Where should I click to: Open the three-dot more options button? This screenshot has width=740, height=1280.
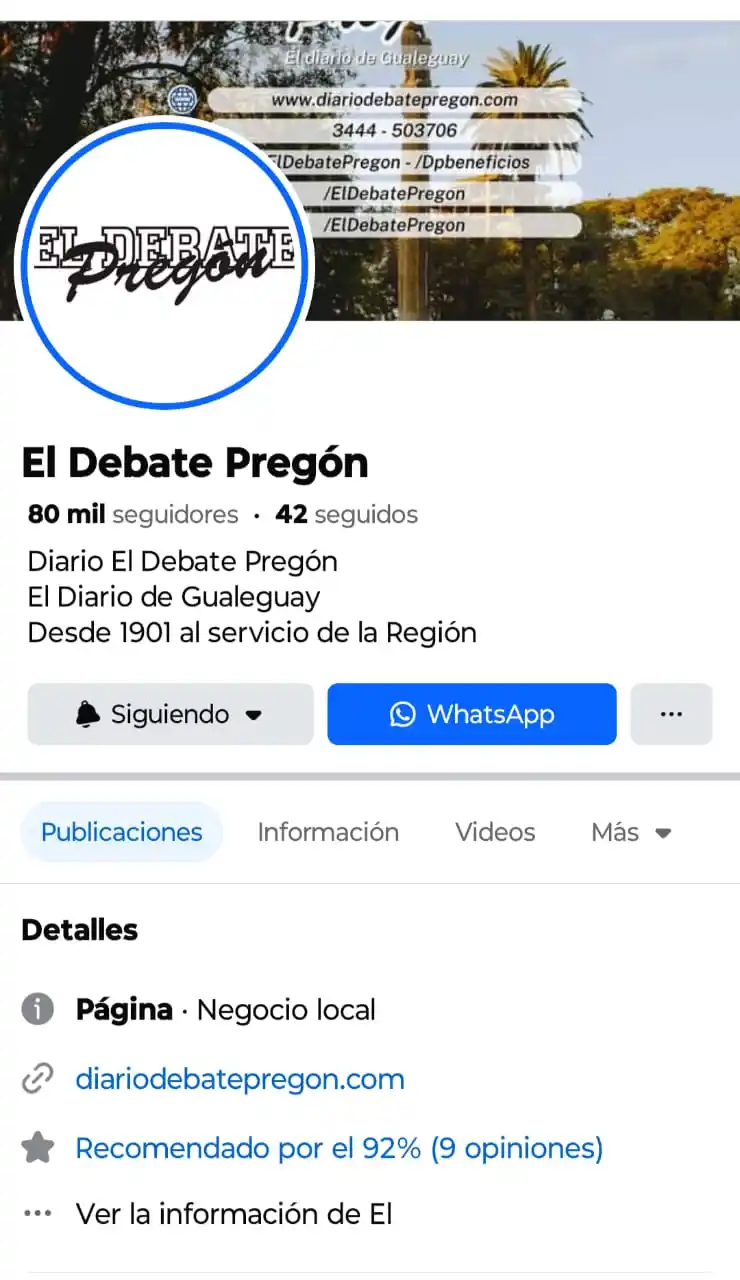[x=671, y=714]
